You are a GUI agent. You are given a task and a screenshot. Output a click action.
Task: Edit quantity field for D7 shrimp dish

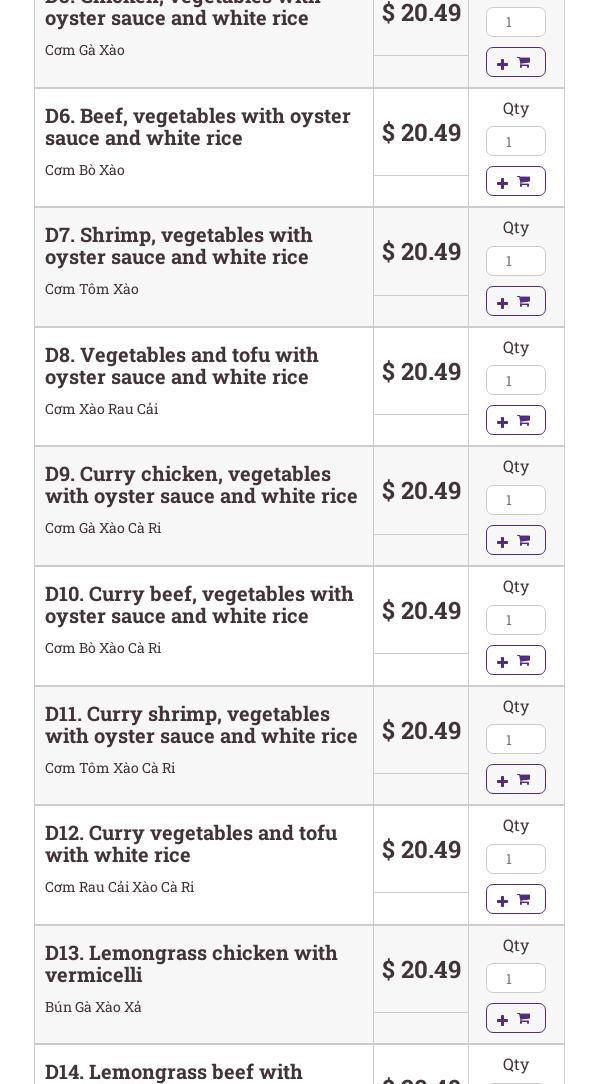pos(515,261)
